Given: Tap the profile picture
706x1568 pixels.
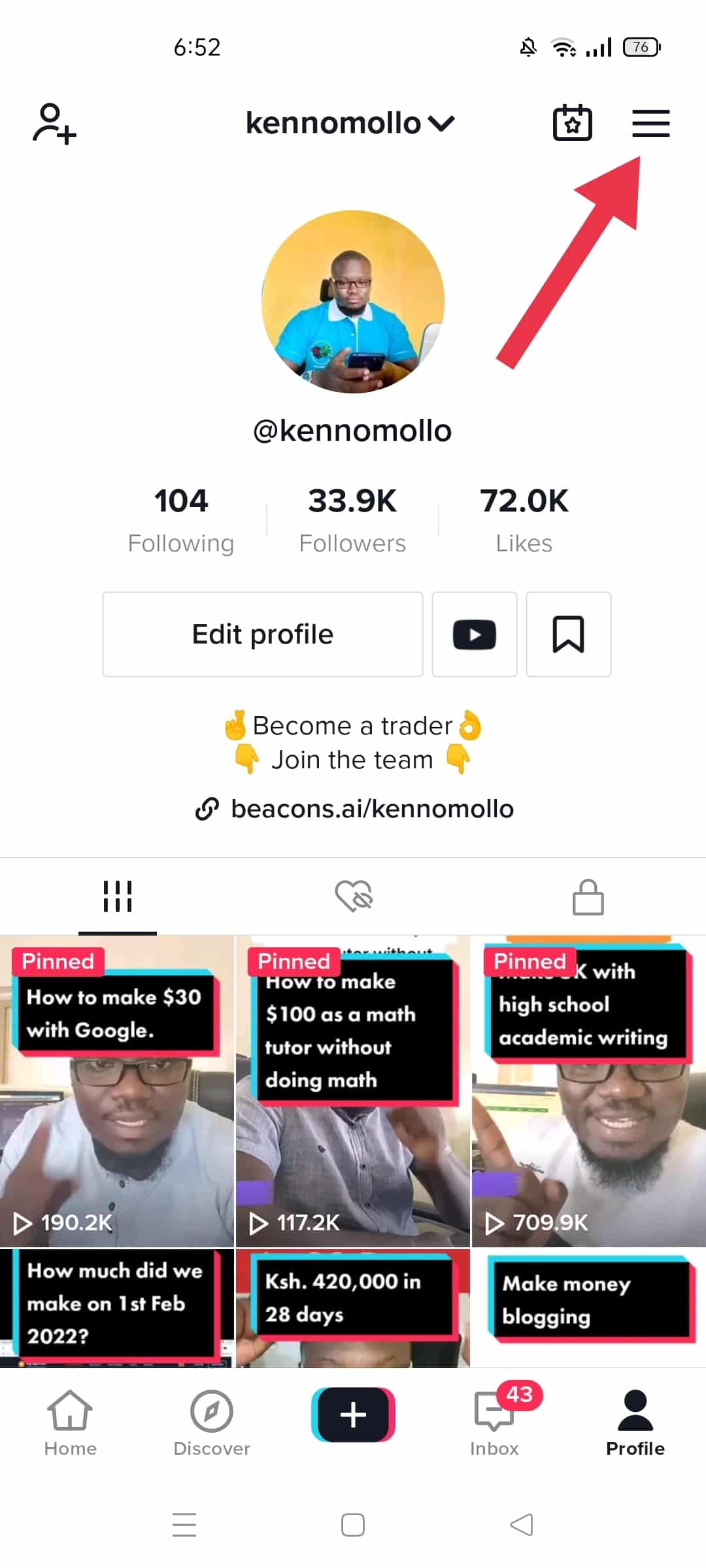Looking at the screenshot, I should [x=353, y=302].
